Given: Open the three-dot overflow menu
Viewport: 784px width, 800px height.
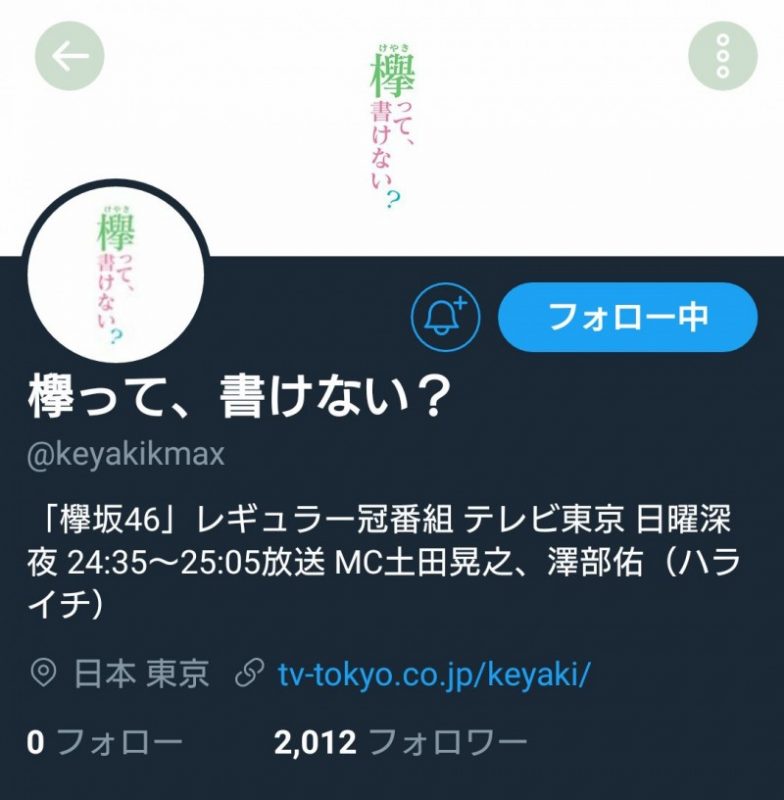Looking at the screenshot, I should click(x=722, y=56).
